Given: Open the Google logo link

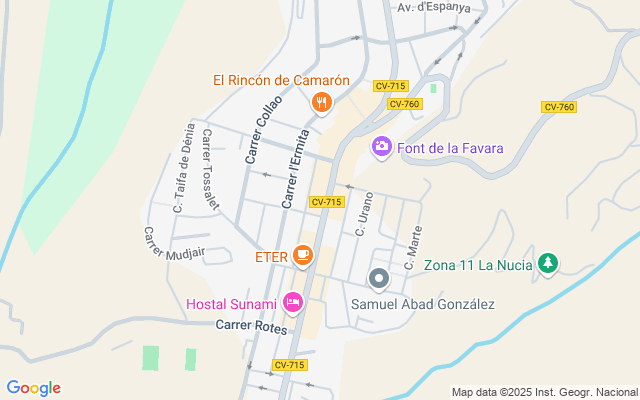Looking at the screenshot, I should 33,388.
